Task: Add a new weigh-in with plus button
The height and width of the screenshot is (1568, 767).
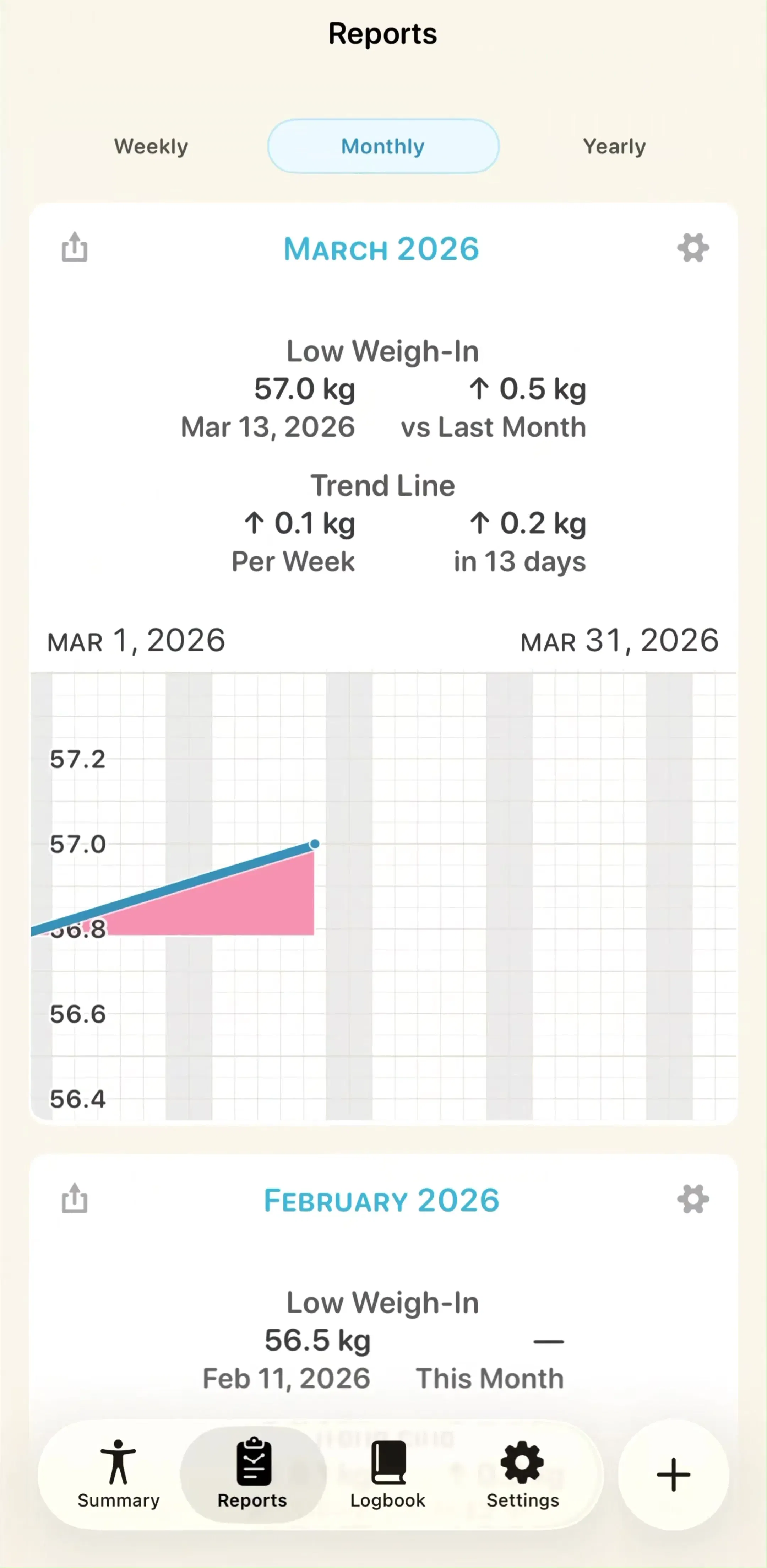Action: (673, 1475)
